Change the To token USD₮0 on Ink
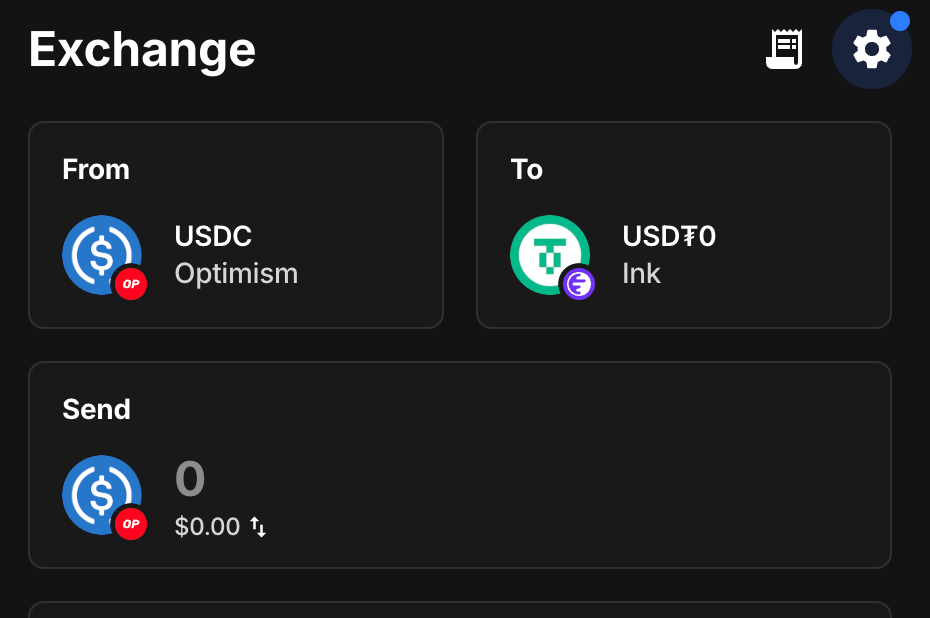 (683, 225)
